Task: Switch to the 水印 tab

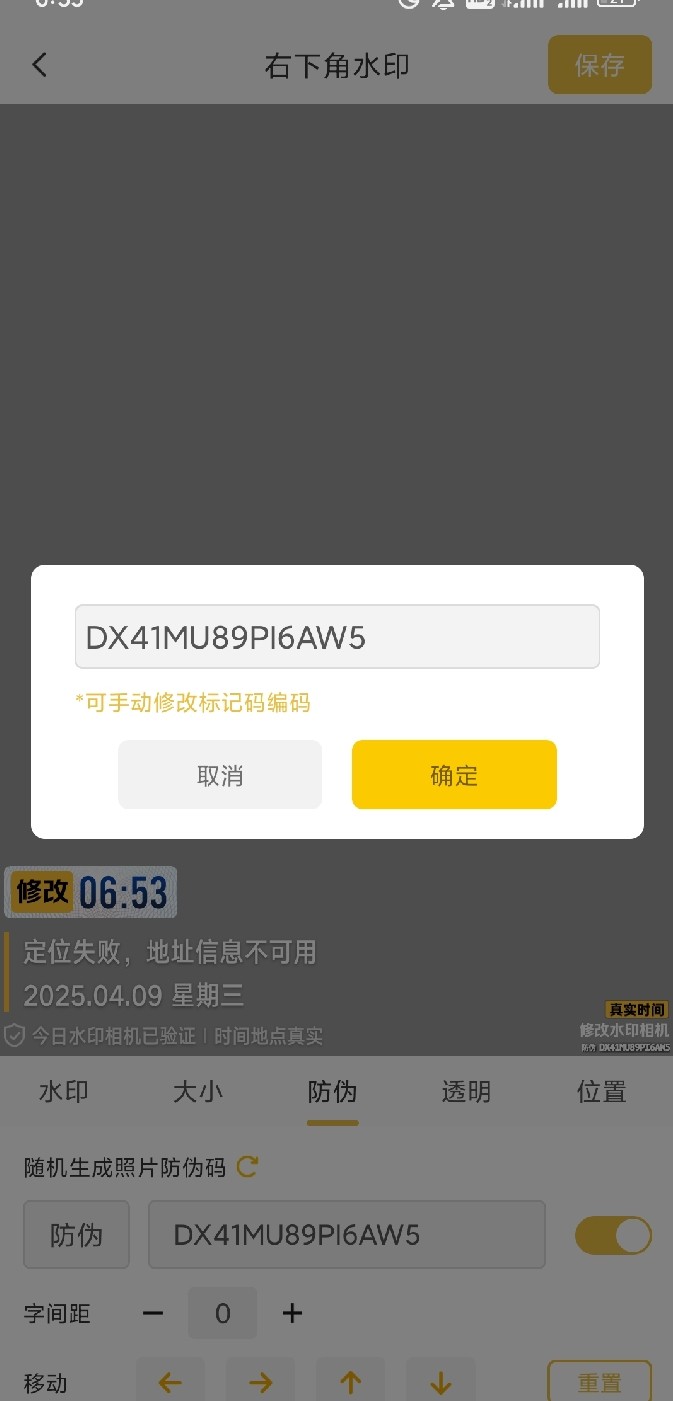Action: tap(64, 1091)
